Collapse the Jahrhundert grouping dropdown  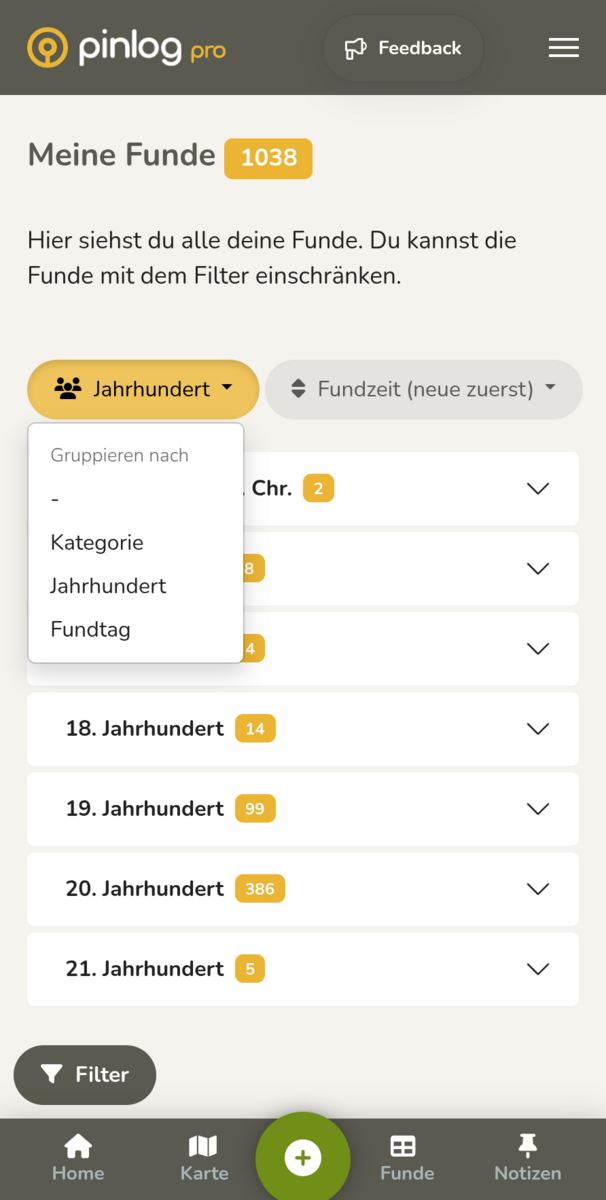(x=143, y=389)
